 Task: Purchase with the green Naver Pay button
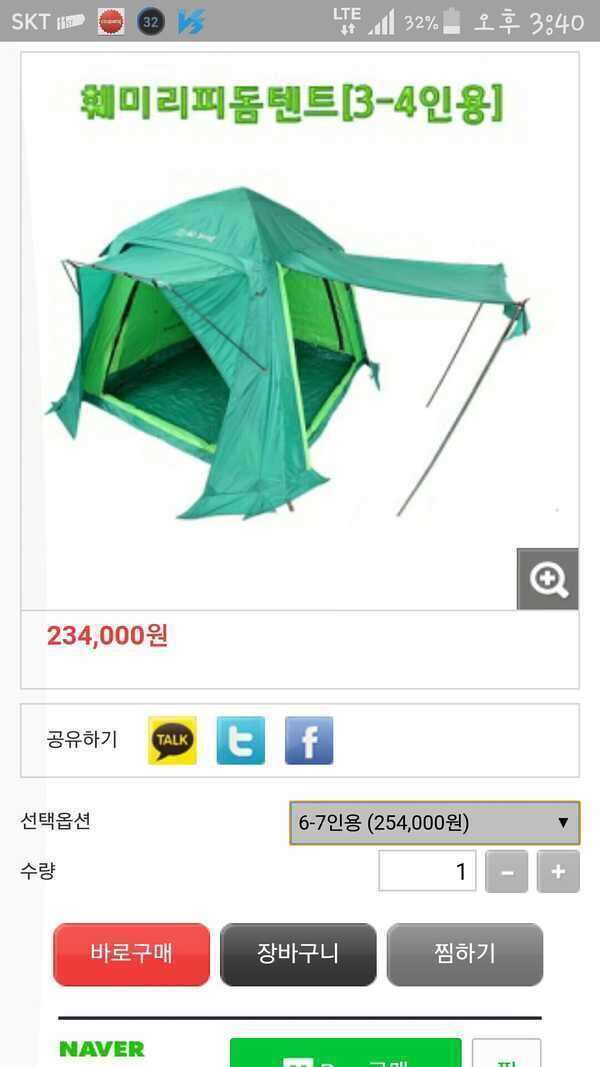point(346,1053)
